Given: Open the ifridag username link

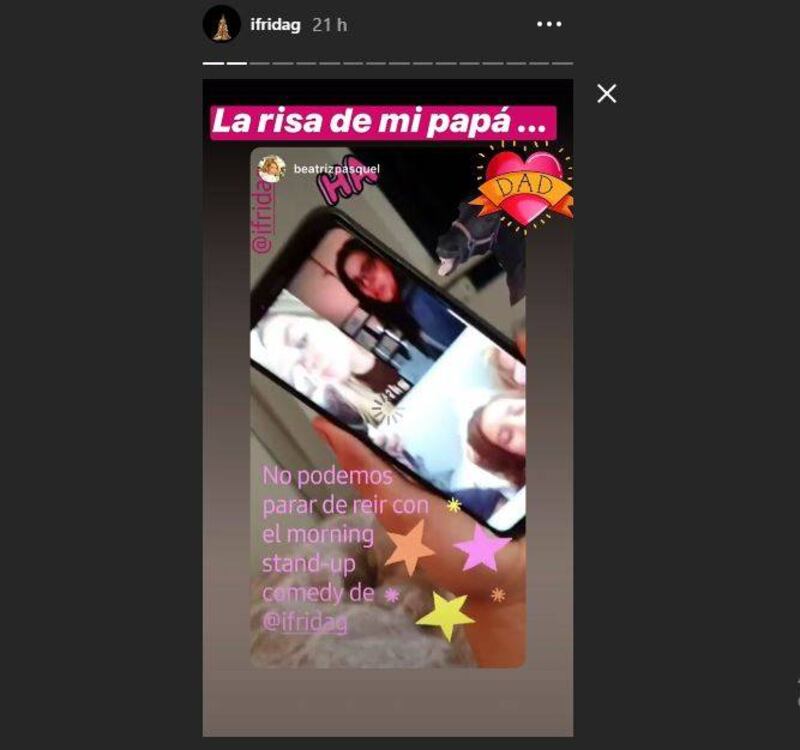Looking at the screenshot, I should click(x=275, y=24).
